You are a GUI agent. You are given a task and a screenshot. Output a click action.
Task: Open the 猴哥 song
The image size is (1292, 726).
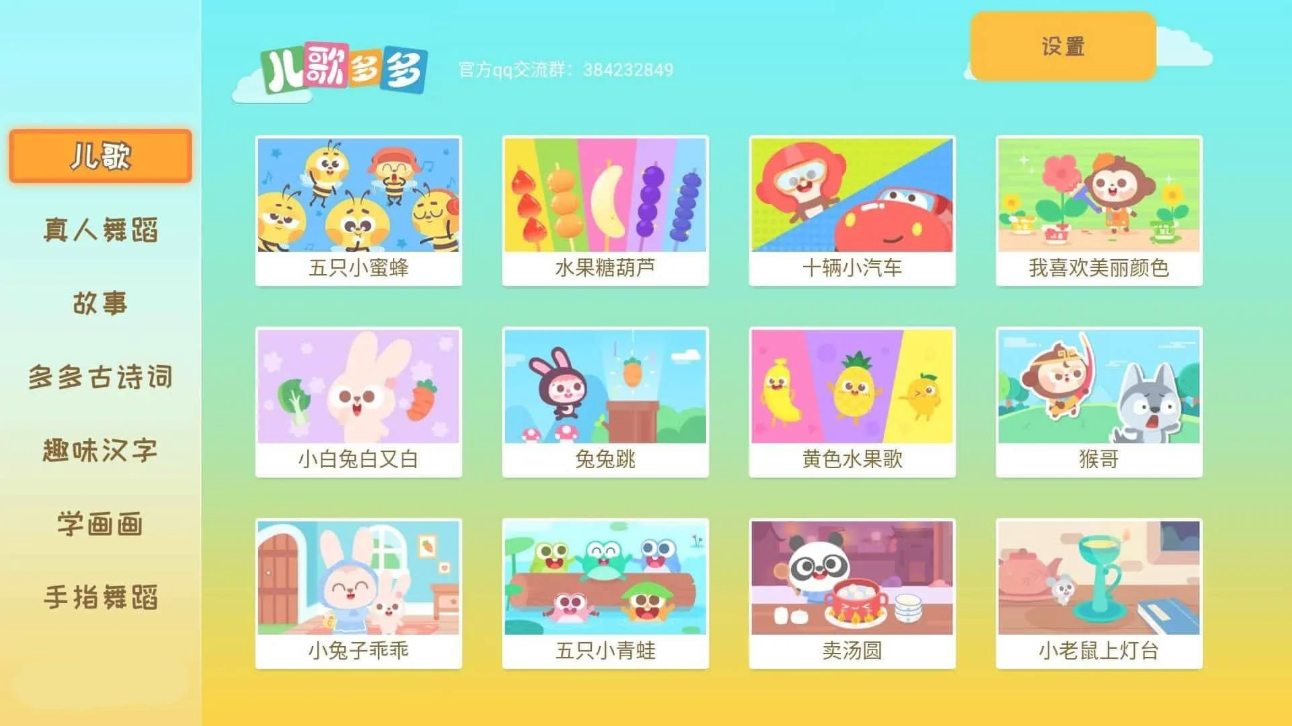pos(1099,402)
